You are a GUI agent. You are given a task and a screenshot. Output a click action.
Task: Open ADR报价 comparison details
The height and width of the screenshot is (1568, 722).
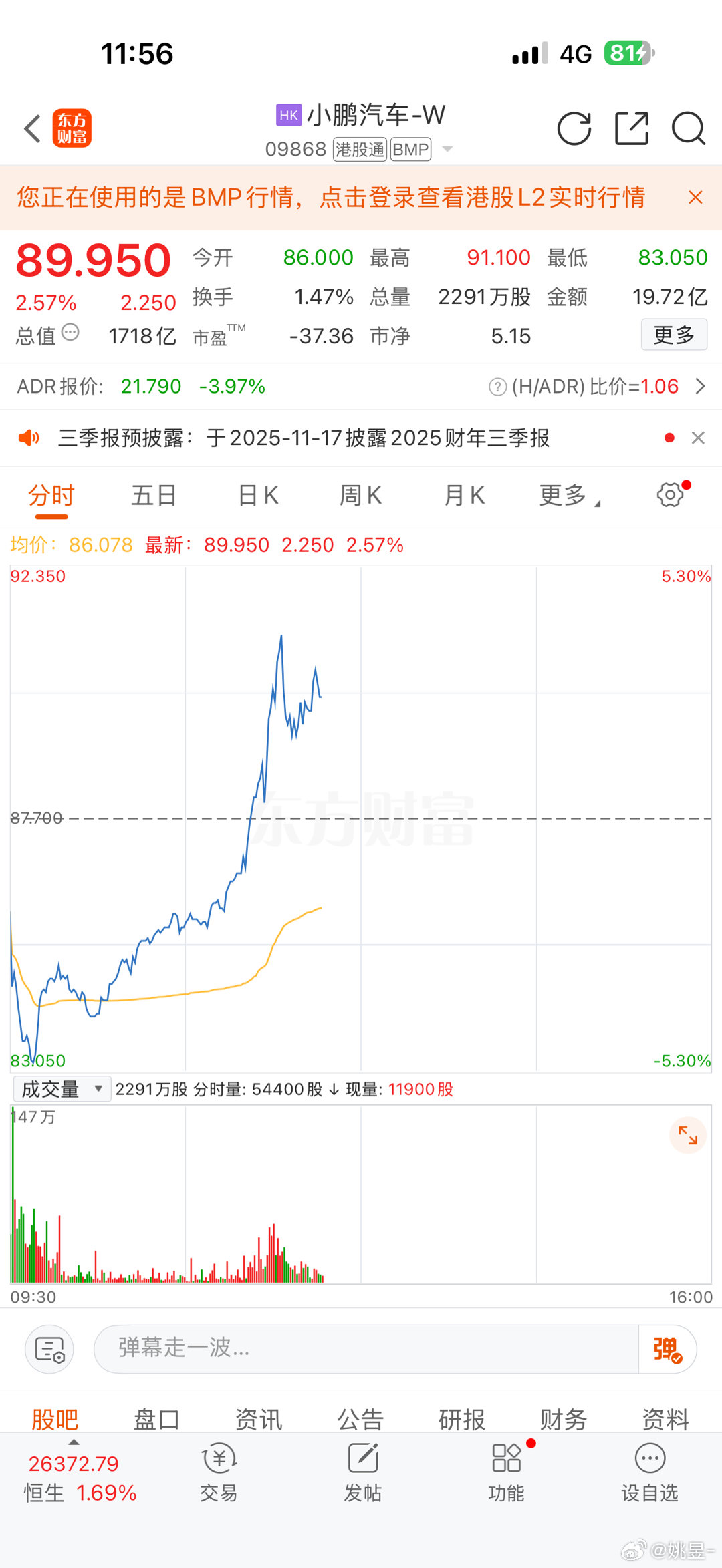[699, 386]
